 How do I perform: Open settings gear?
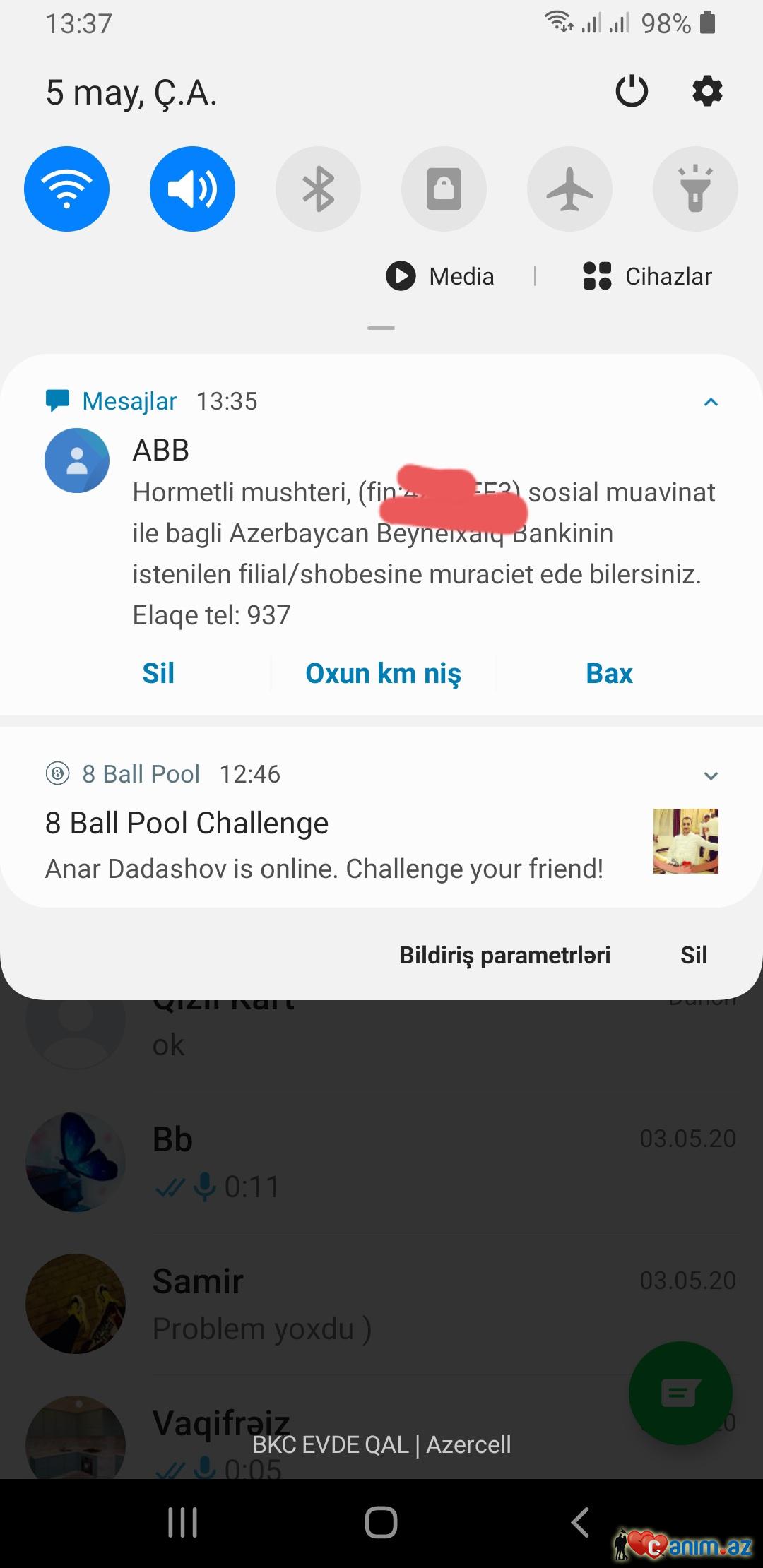pos(707,91)
